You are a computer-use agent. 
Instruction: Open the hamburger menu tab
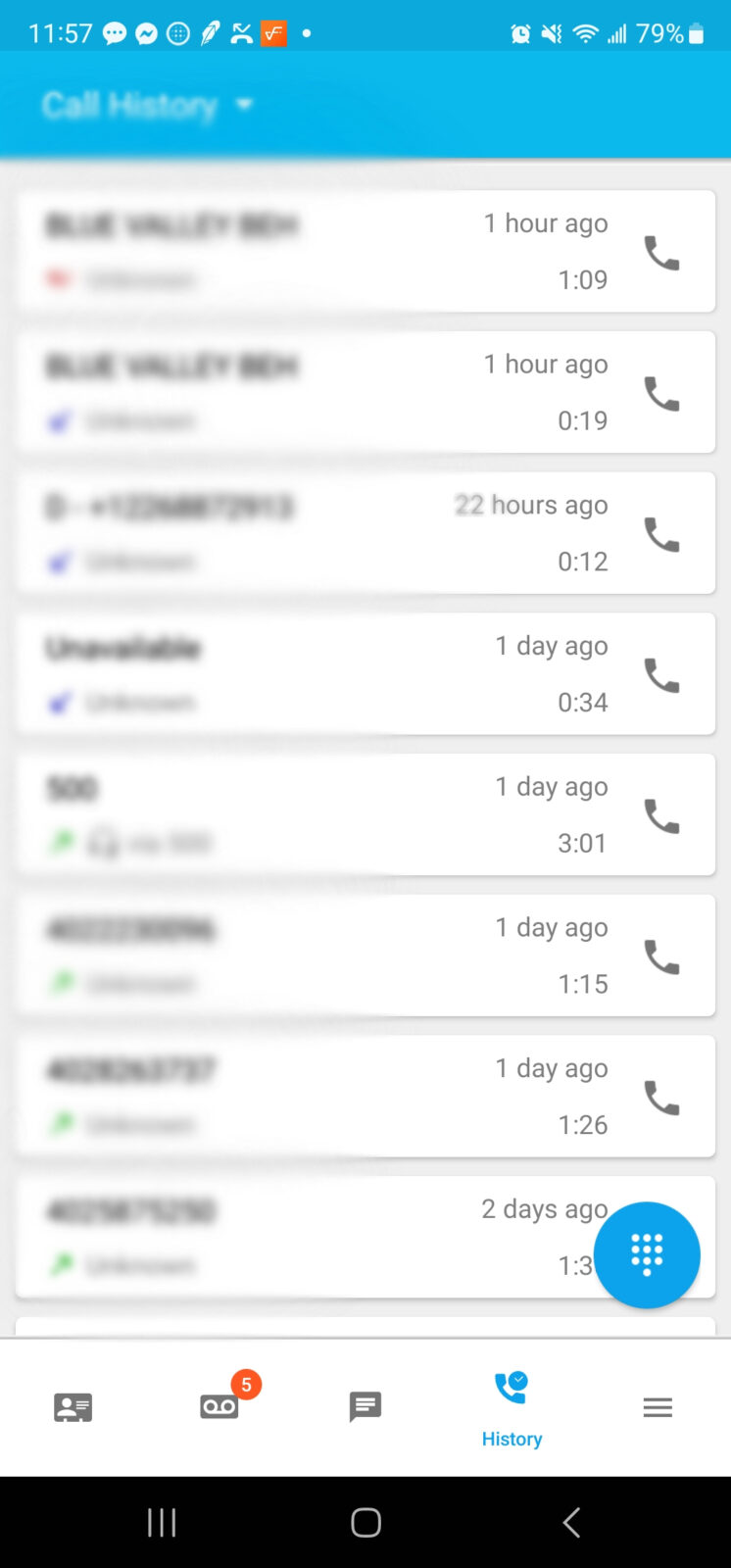point(658,1407)
